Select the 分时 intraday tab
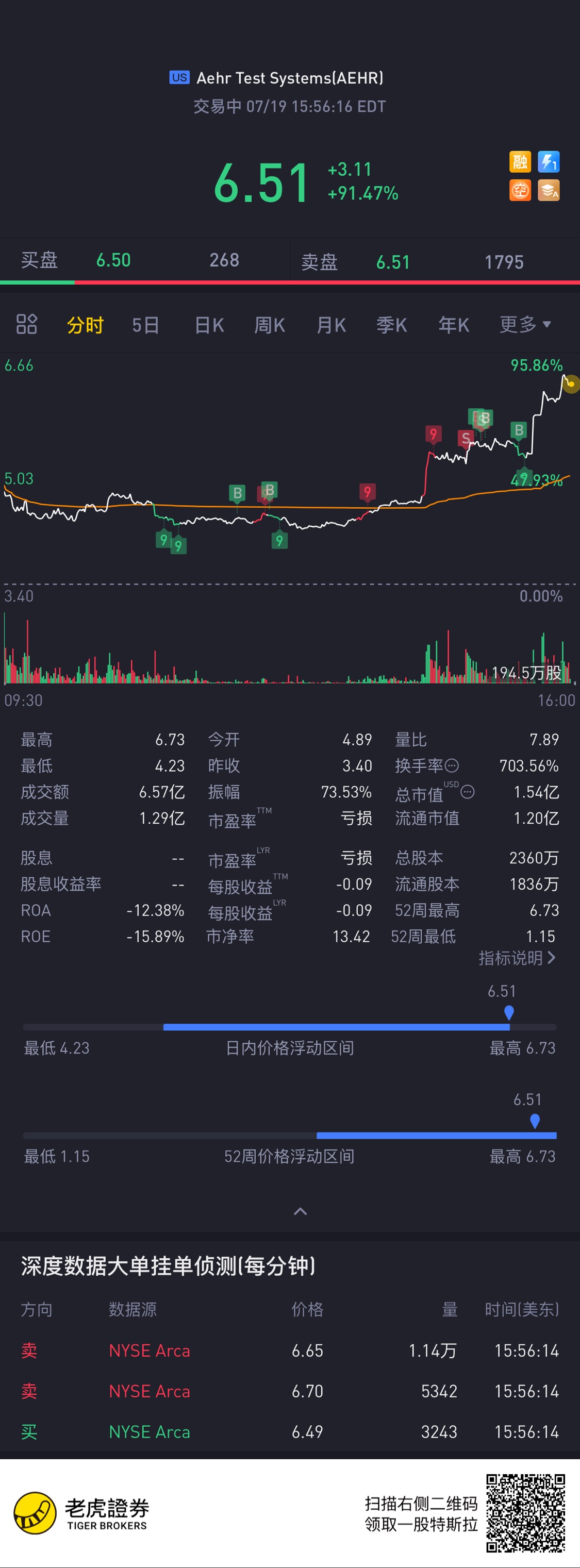 point(85,325)
